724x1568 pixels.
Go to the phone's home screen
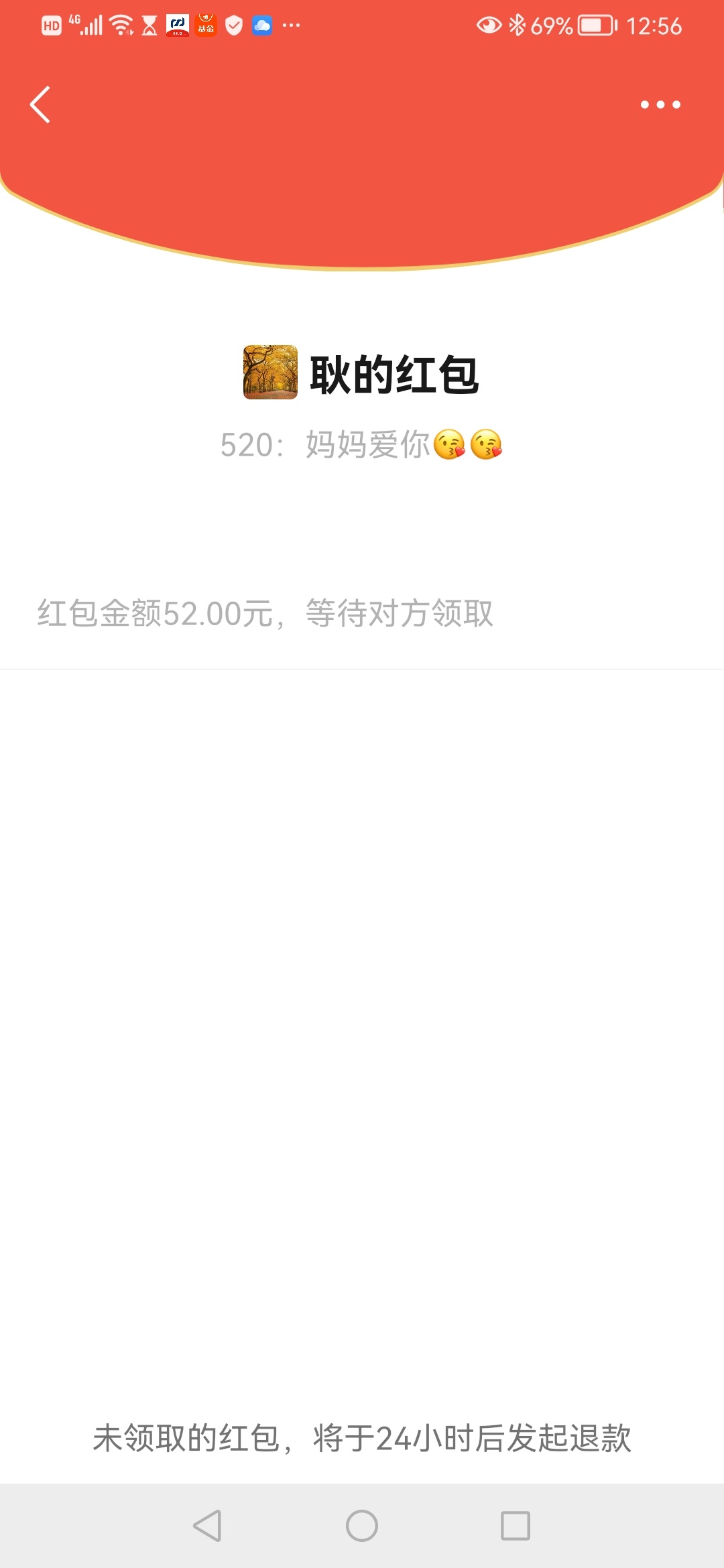[x=362, y=1526]
